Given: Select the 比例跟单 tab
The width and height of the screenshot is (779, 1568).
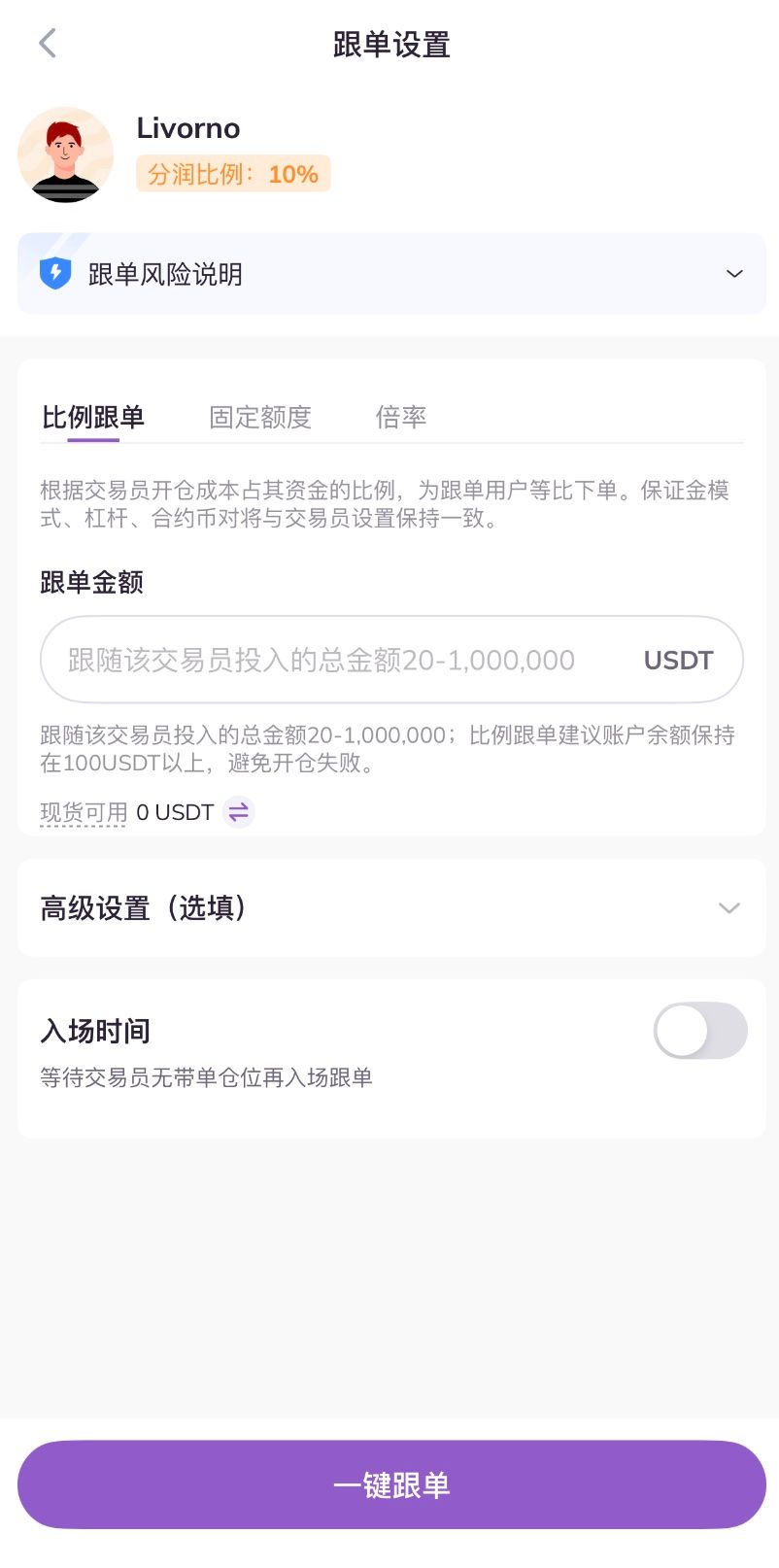Looking at the screenshot, I should point(93,418).
